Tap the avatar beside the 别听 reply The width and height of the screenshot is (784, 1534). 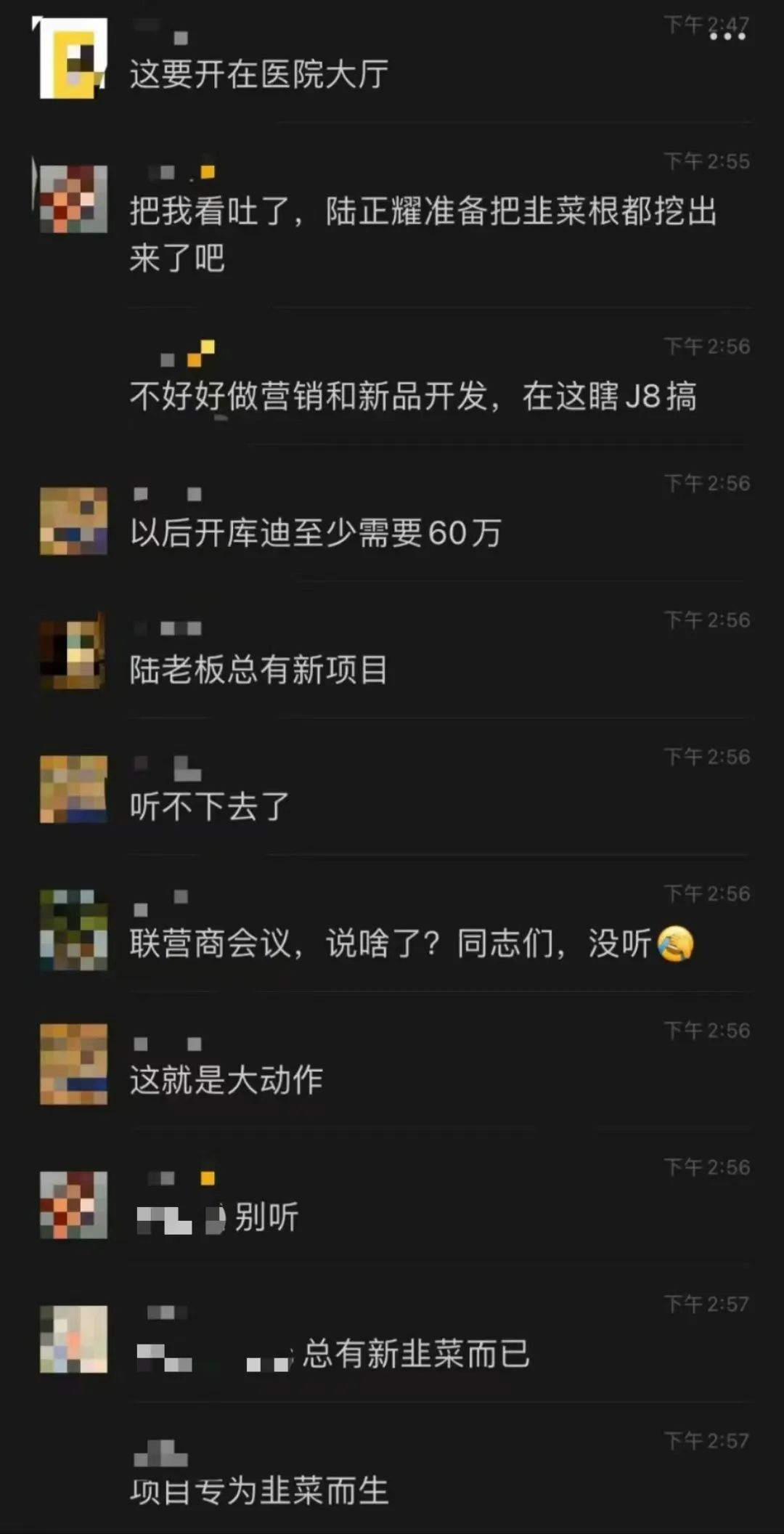click(x=73, y=1204)
